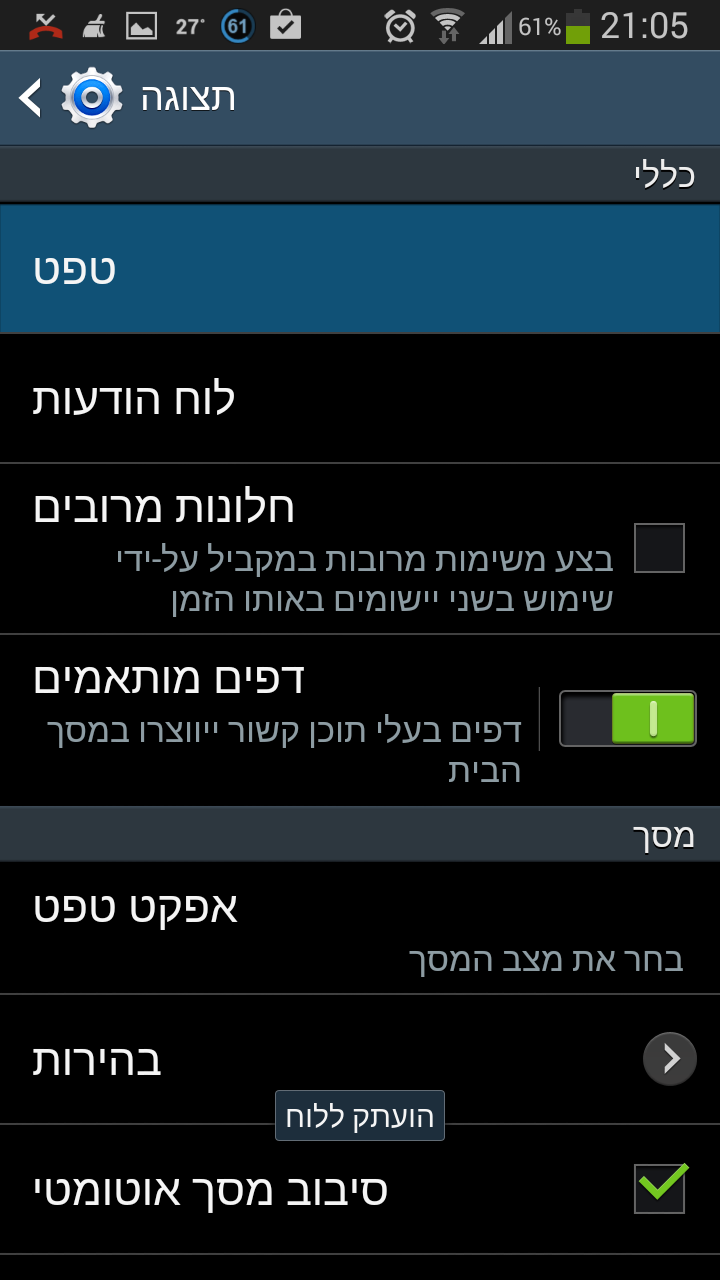The width and height of the screenshot is (720, 1280).
Task: Check the חלונות מרובים checkbox
Action: click(x=659, y=548)
